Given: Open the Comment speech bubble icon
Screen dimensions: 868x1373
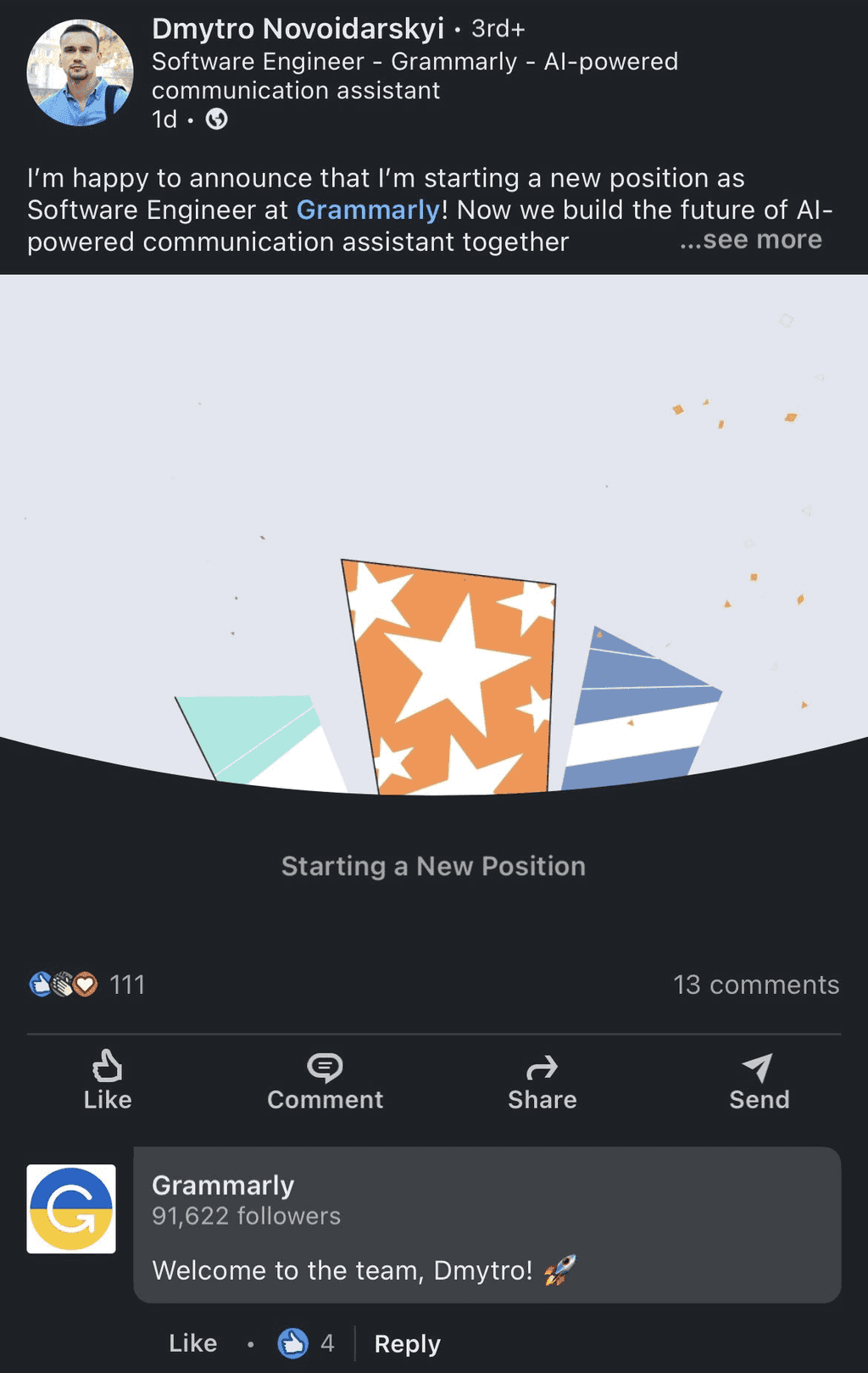Looking at the screenshot, I should click(x=325, y=1067).
